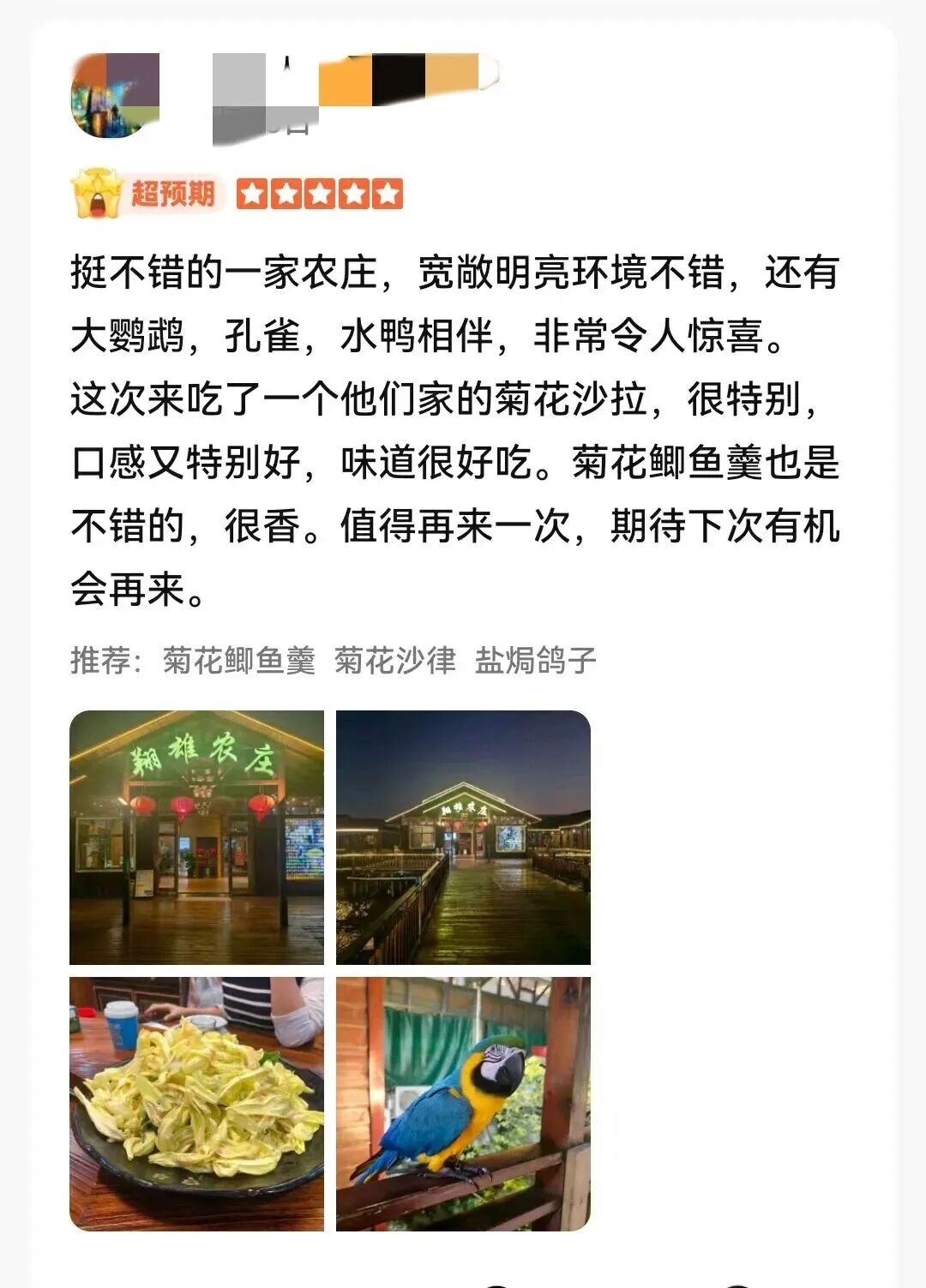The height and width of the screenshot is (1288, 926).
Task: Open recommended dish 菊花沙律
Action: 395,661
